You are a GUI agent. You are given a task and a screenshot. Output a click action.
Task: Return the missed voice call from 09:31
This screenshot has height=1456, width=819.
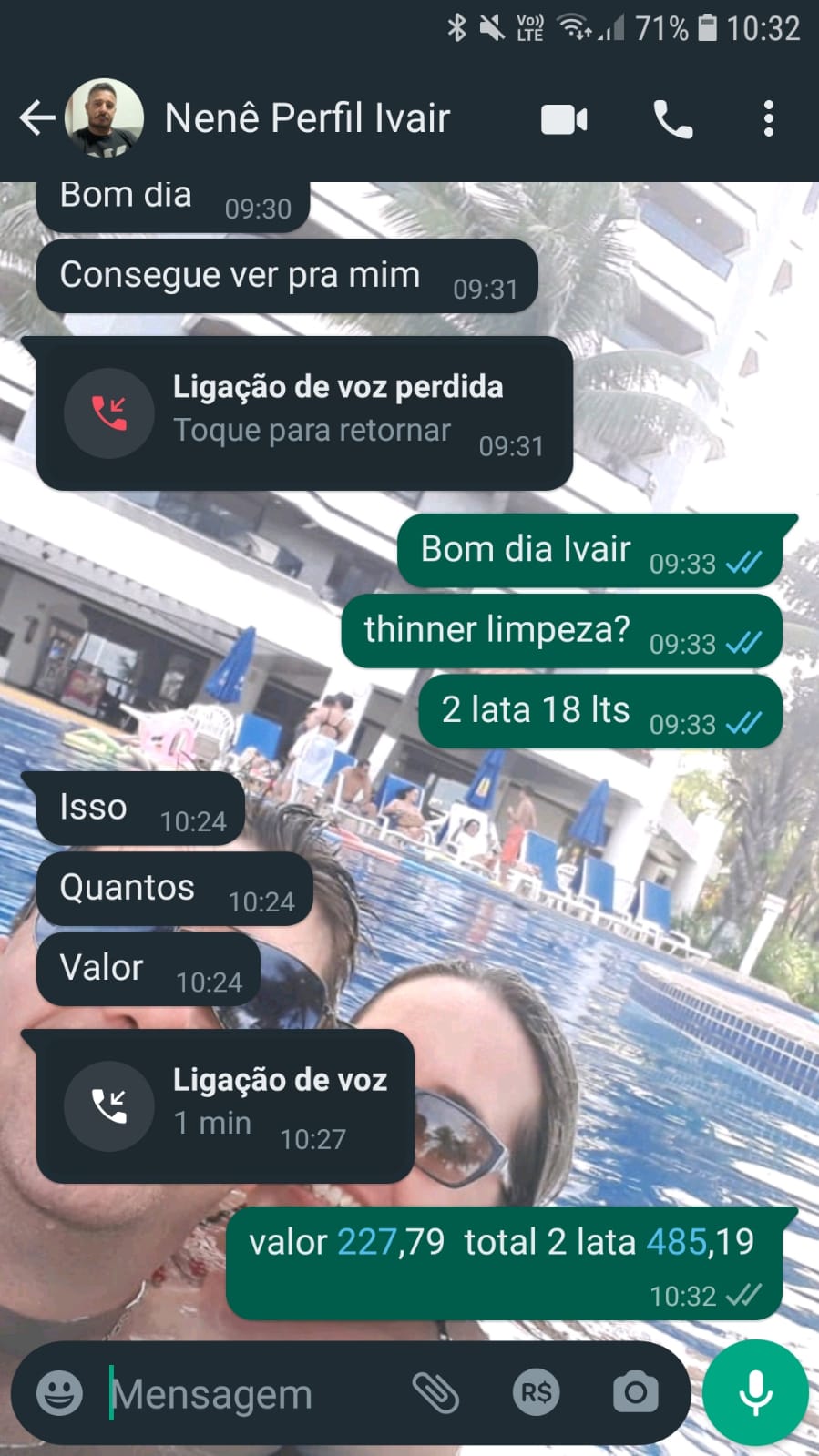tap(304, 413)
